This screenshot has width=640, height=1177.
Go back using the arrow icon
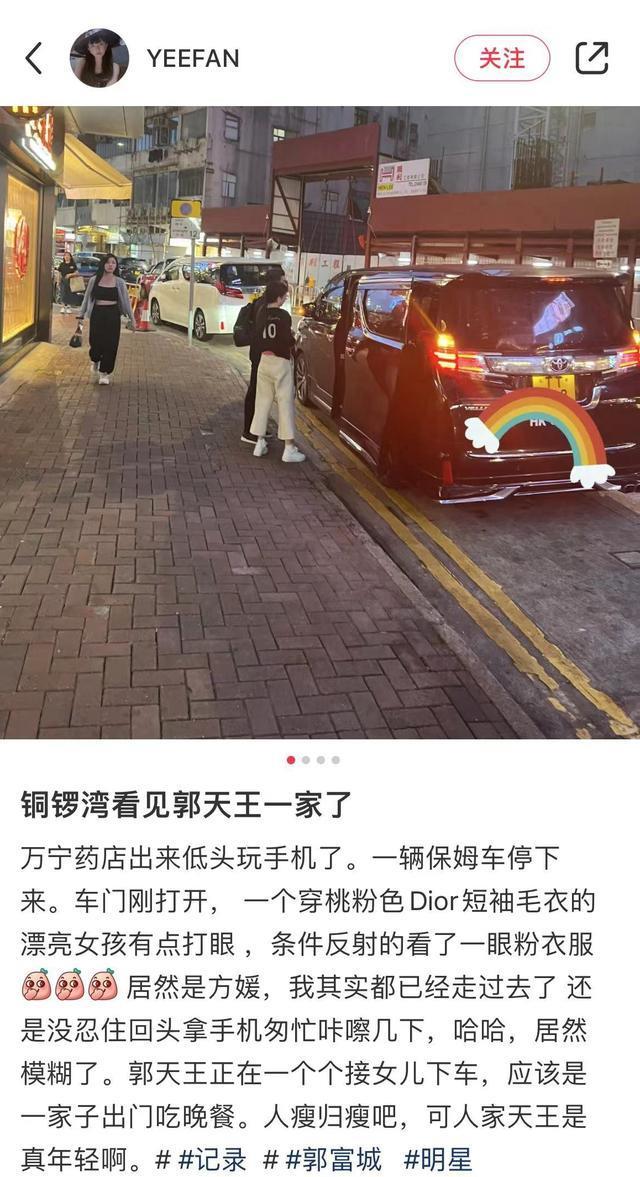click(x=34, y=58)
